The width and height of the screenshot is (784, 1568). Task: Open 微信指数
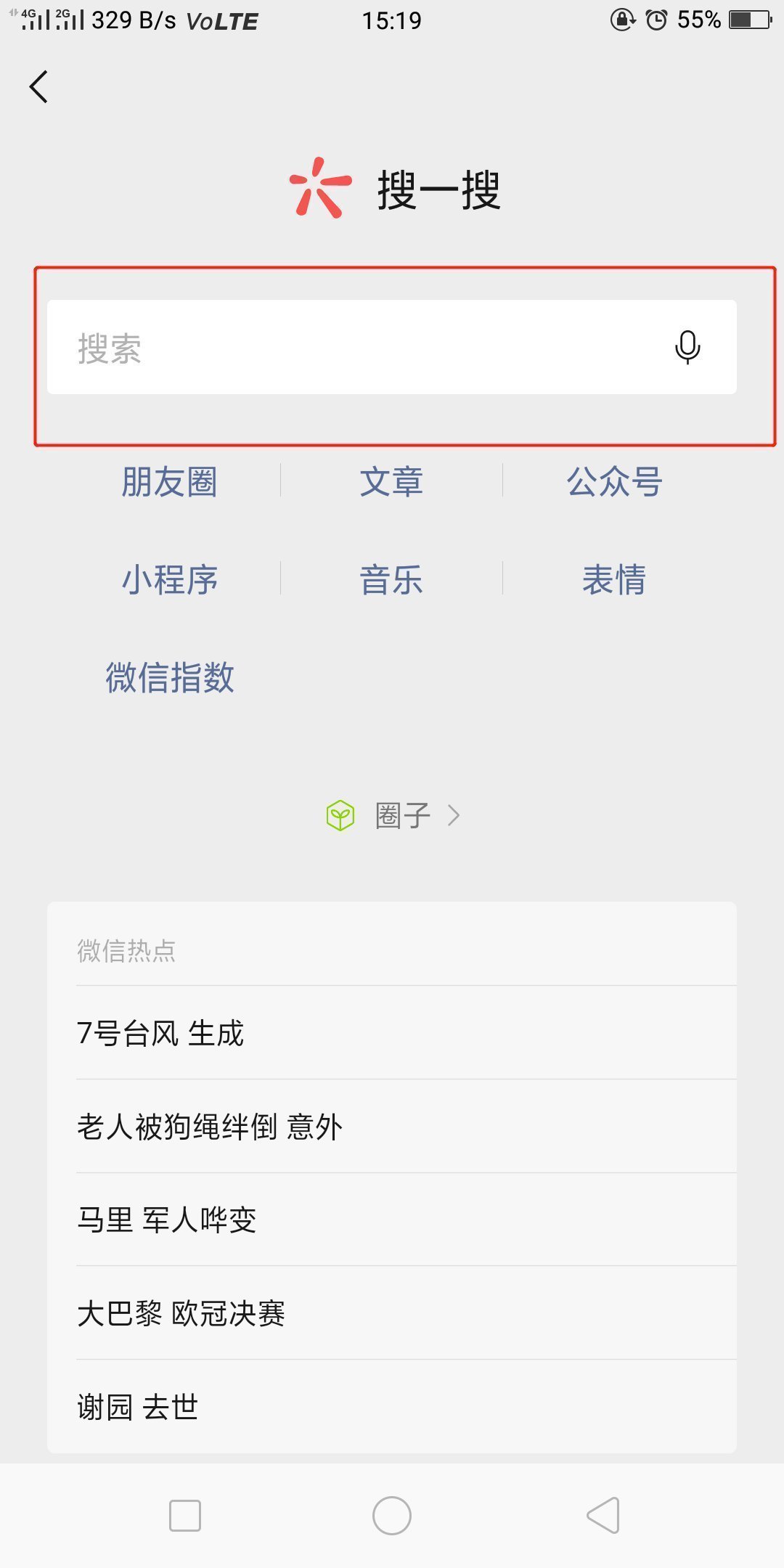pos(169,677)
